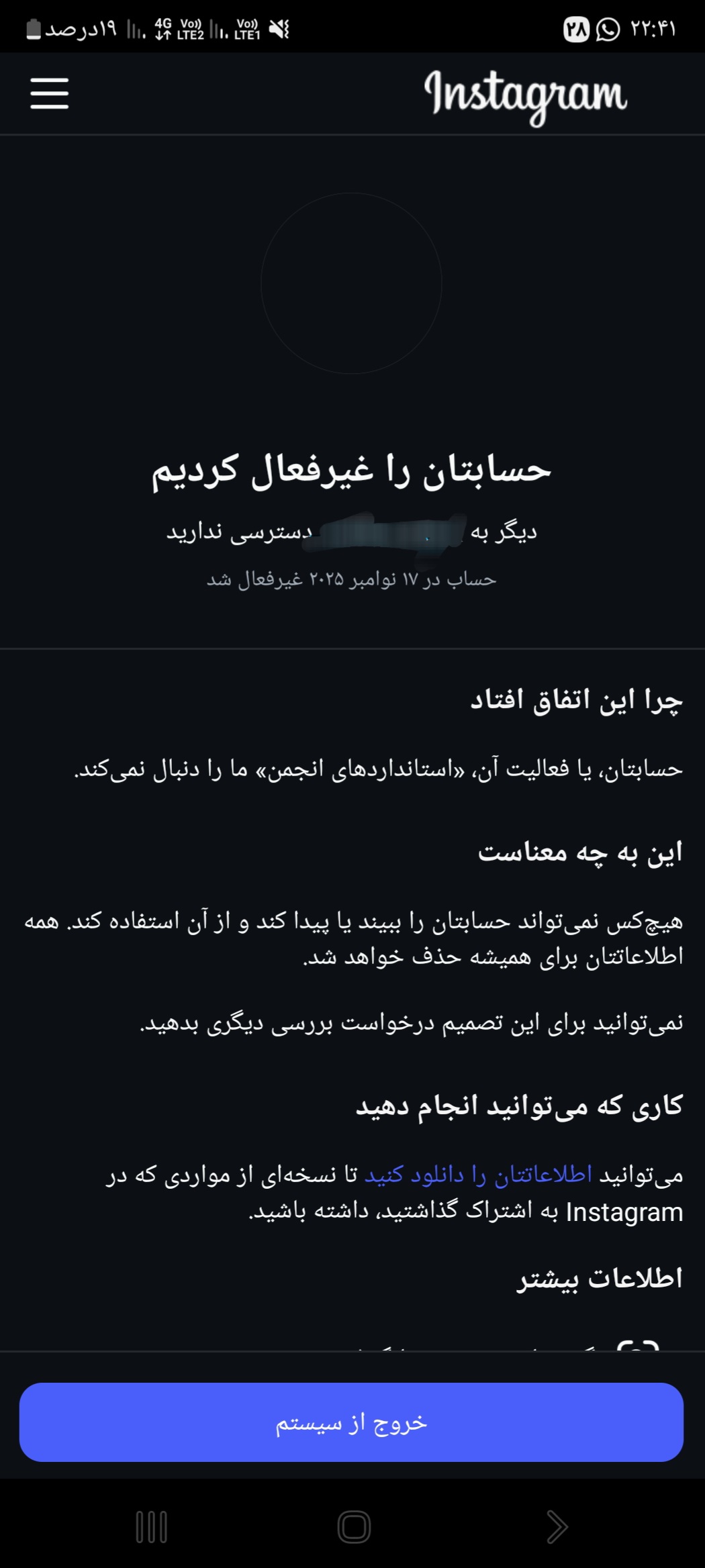
Task: Go back with system back button
Action: (557, 1528)
